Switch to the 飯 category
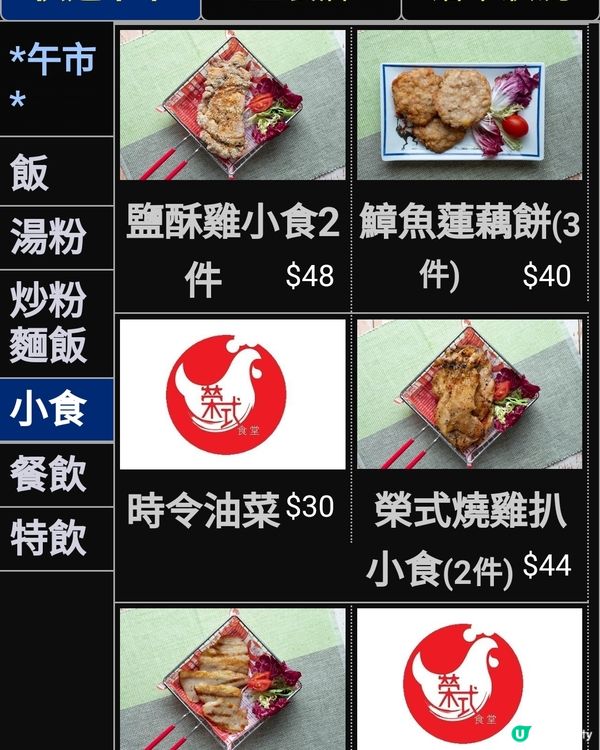The height and width of the screenshot is (750, 600). point(55,173)
